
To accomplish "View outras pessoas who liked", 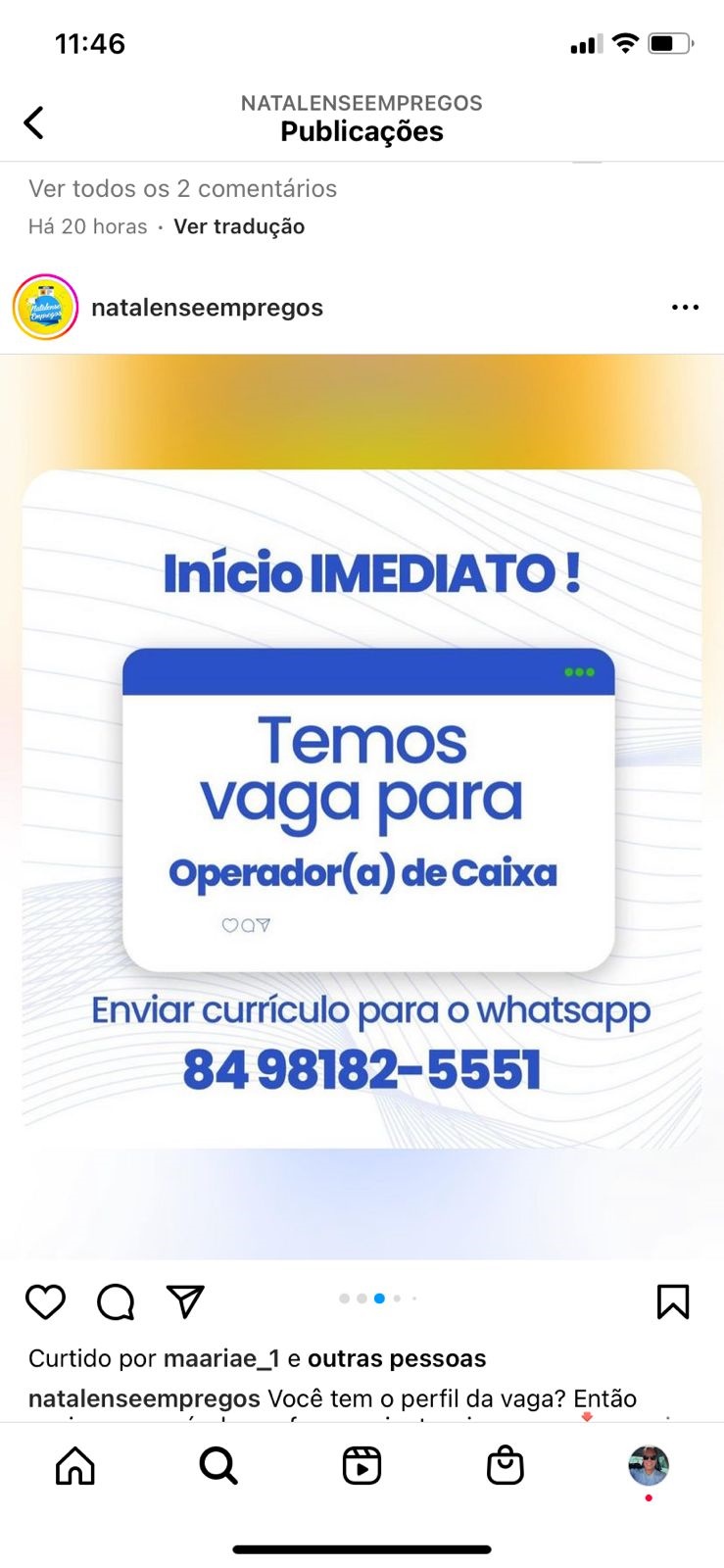I will tap(397, 1358).
